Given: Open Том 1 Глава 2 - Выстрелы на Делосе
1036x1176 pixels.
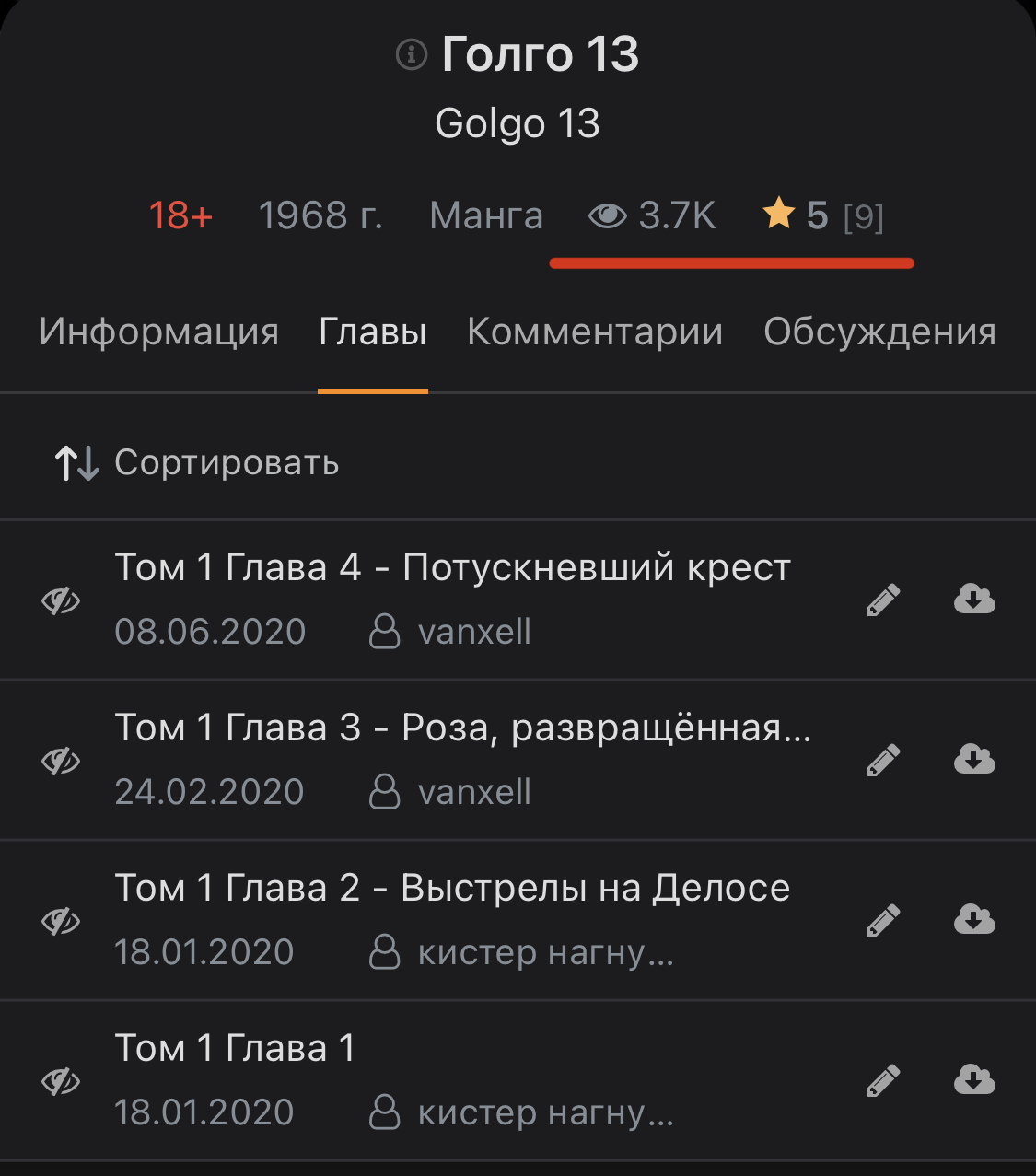Looking at the screenshot, I should click(452, 889).
